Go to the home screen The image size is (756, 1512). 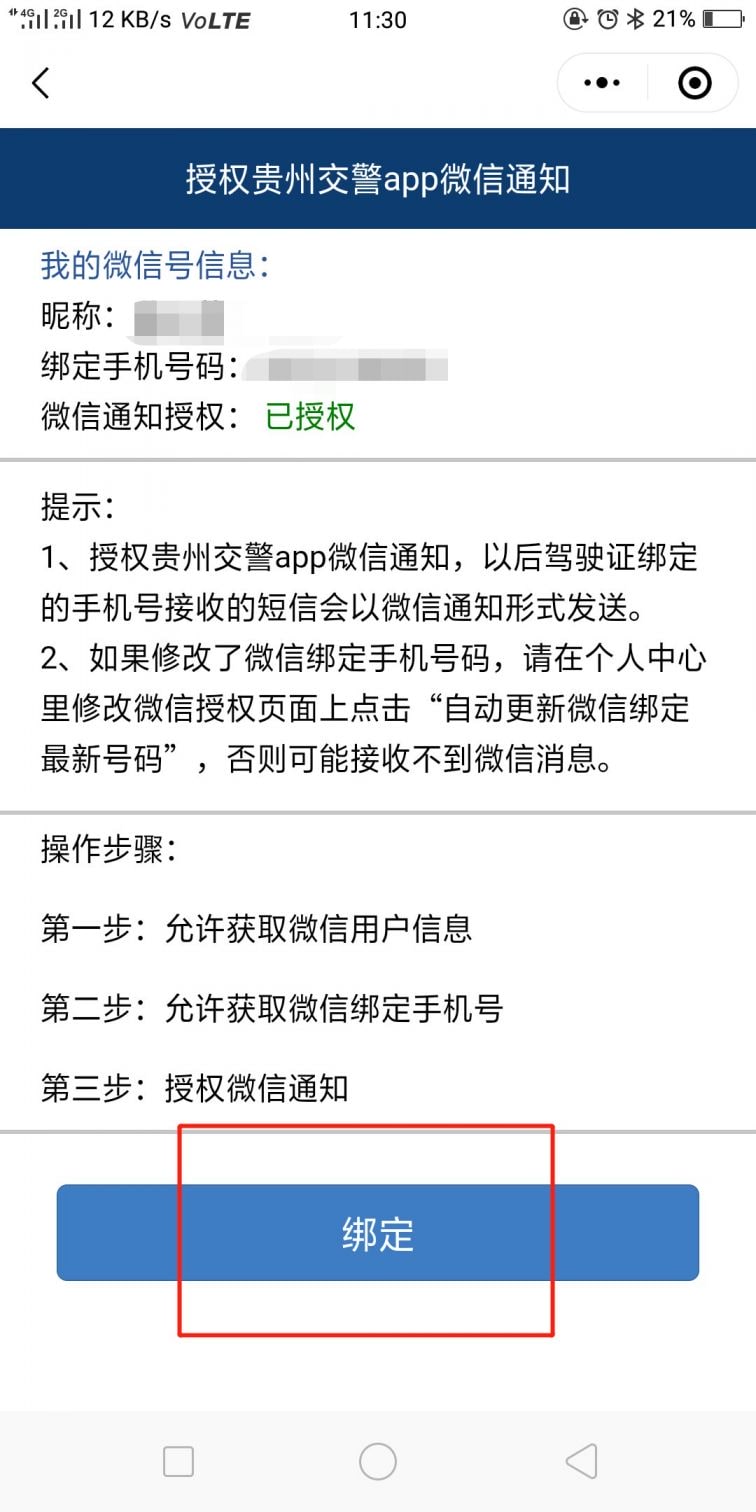pyautogui.click(x=378, y=1462)
